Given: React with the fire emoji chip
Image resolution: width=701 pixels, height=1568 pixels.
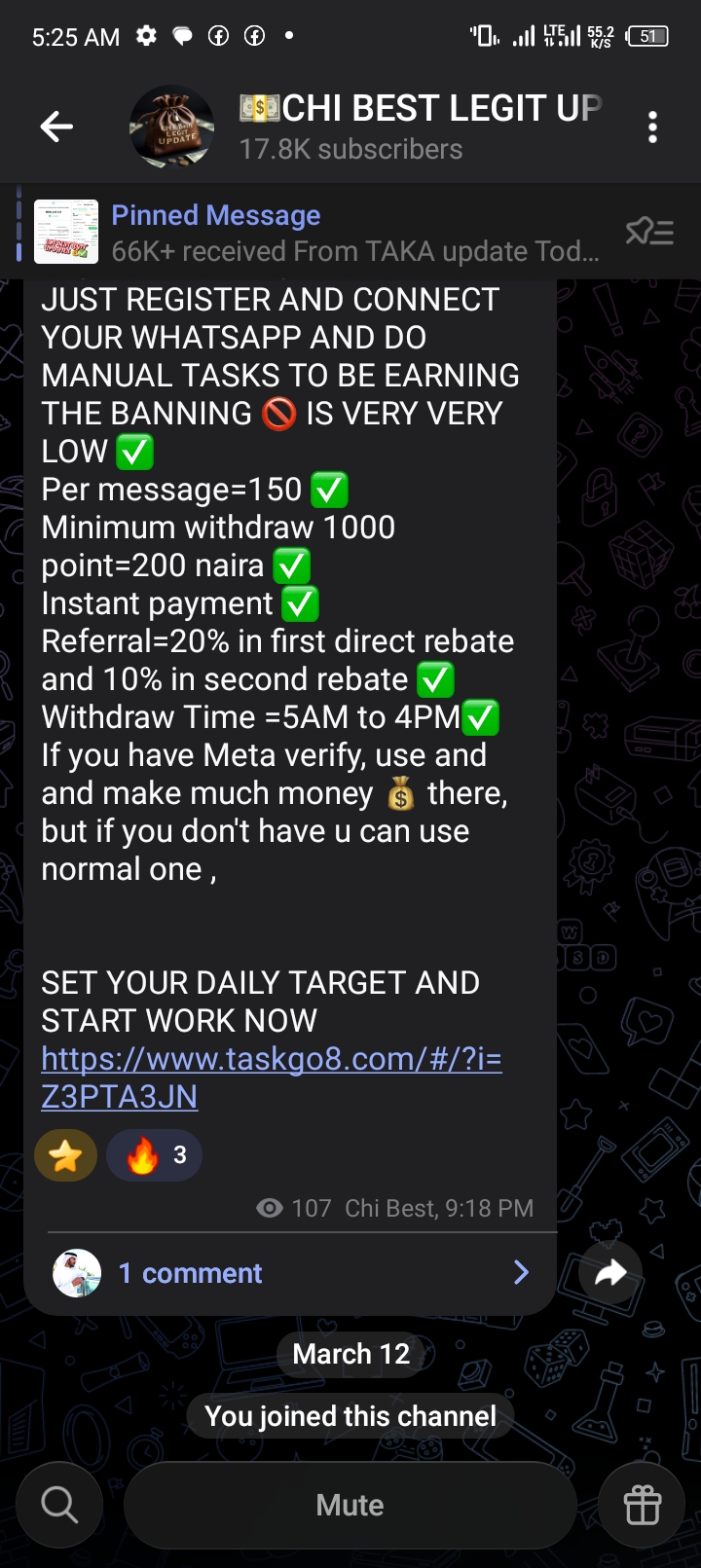Looking at the screenshot, I should (154, 1155).
